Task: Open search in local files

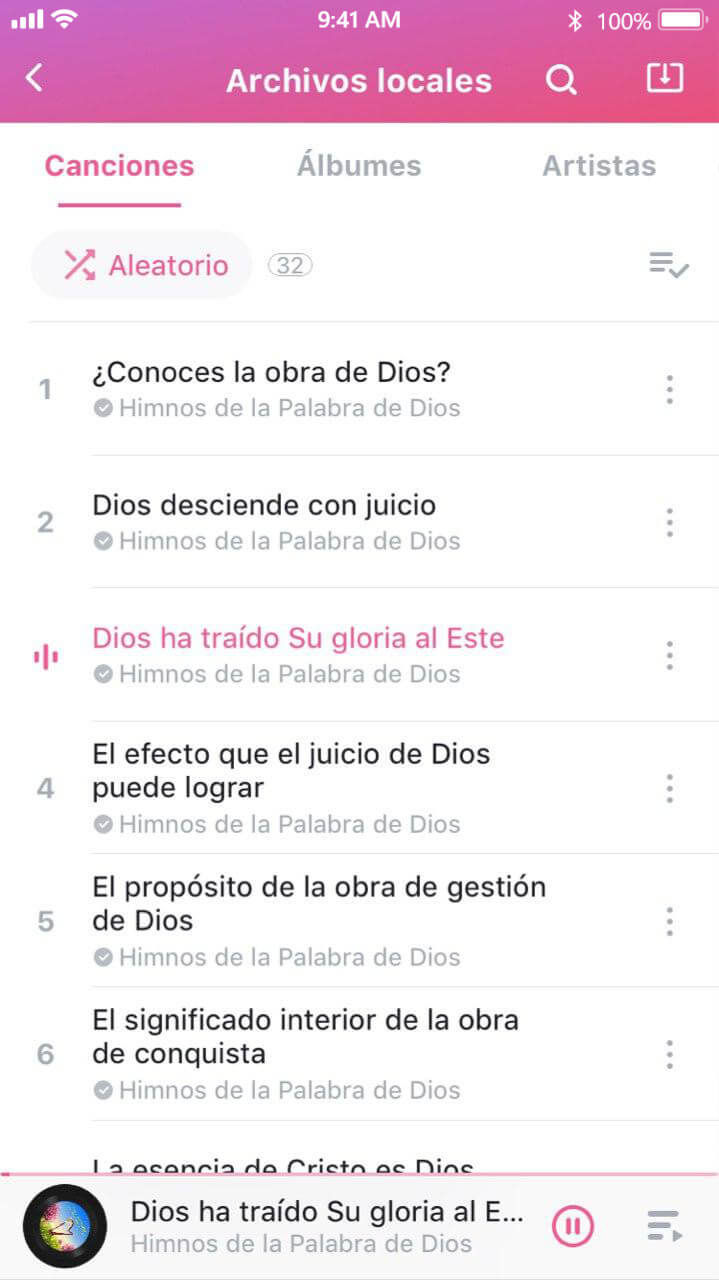Action: pos(561,80)
